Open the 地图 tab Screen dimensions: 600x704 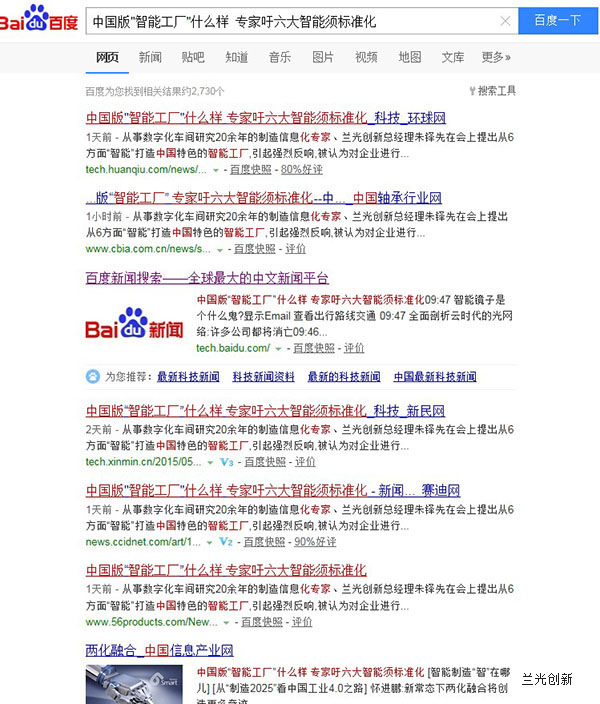tap(409, 57)
